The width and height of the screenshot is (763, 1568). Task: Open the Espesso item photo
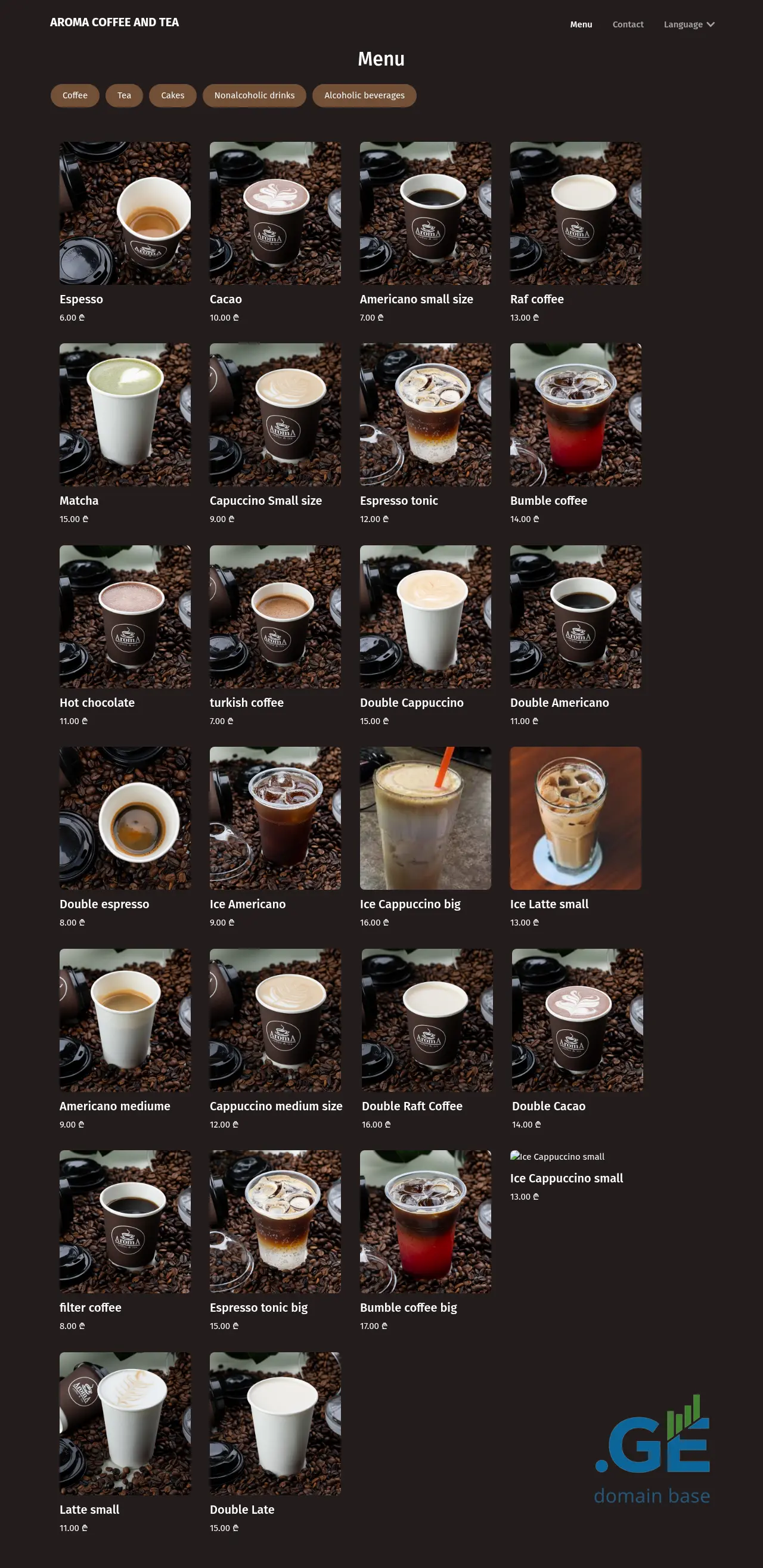pos(125,213)
